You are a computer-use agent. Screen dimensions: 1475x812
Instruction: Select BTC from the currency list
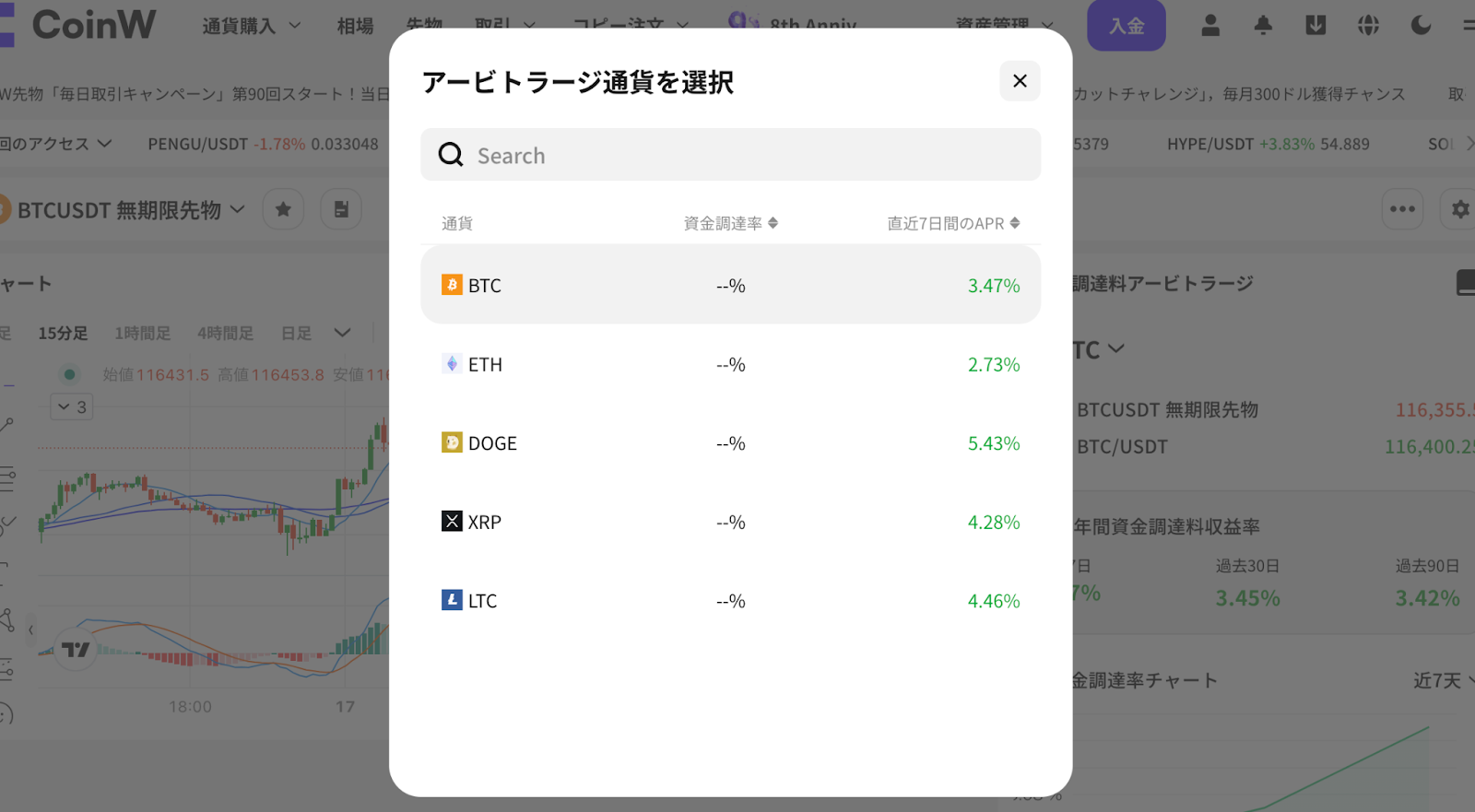tap(730, 285)
